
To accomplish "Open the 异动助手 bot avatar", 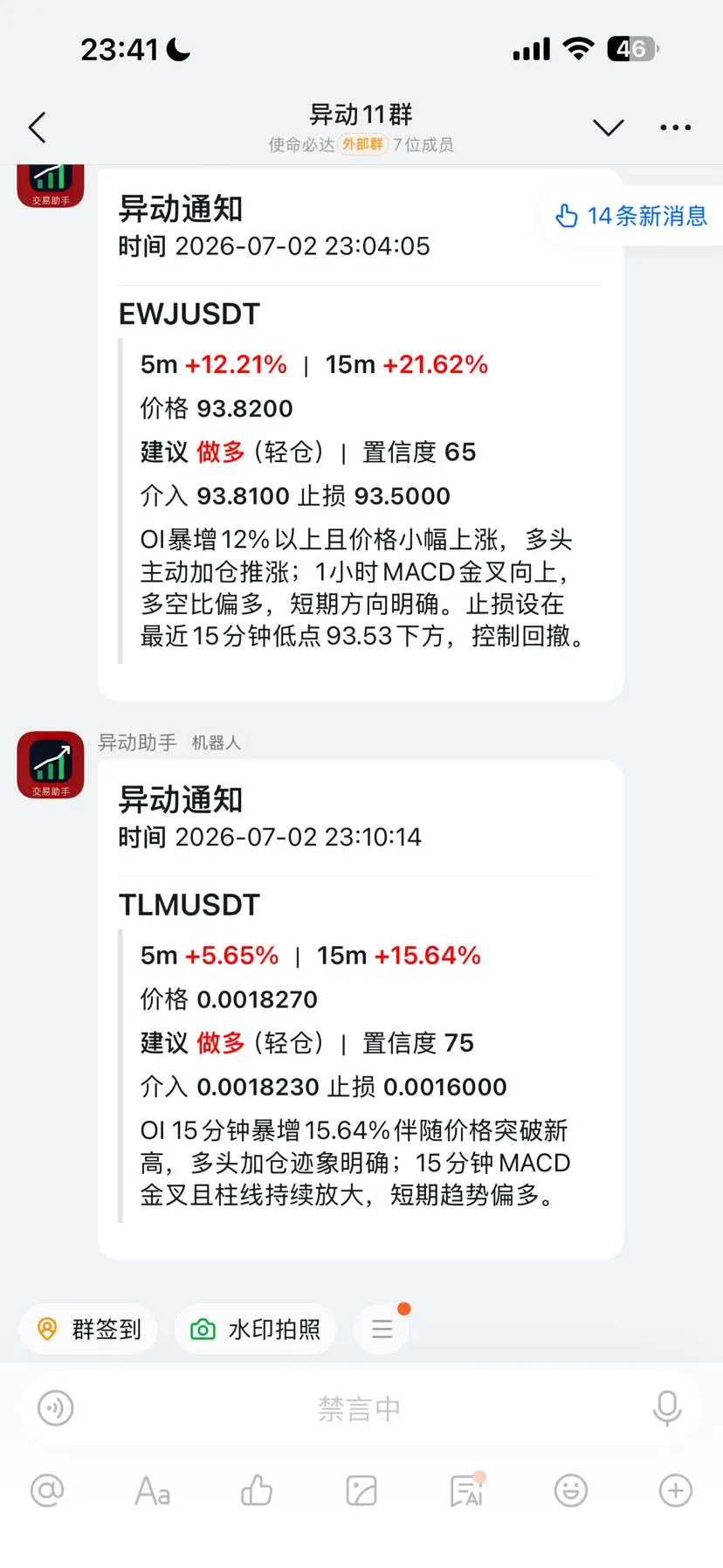I will click(51, 765).
